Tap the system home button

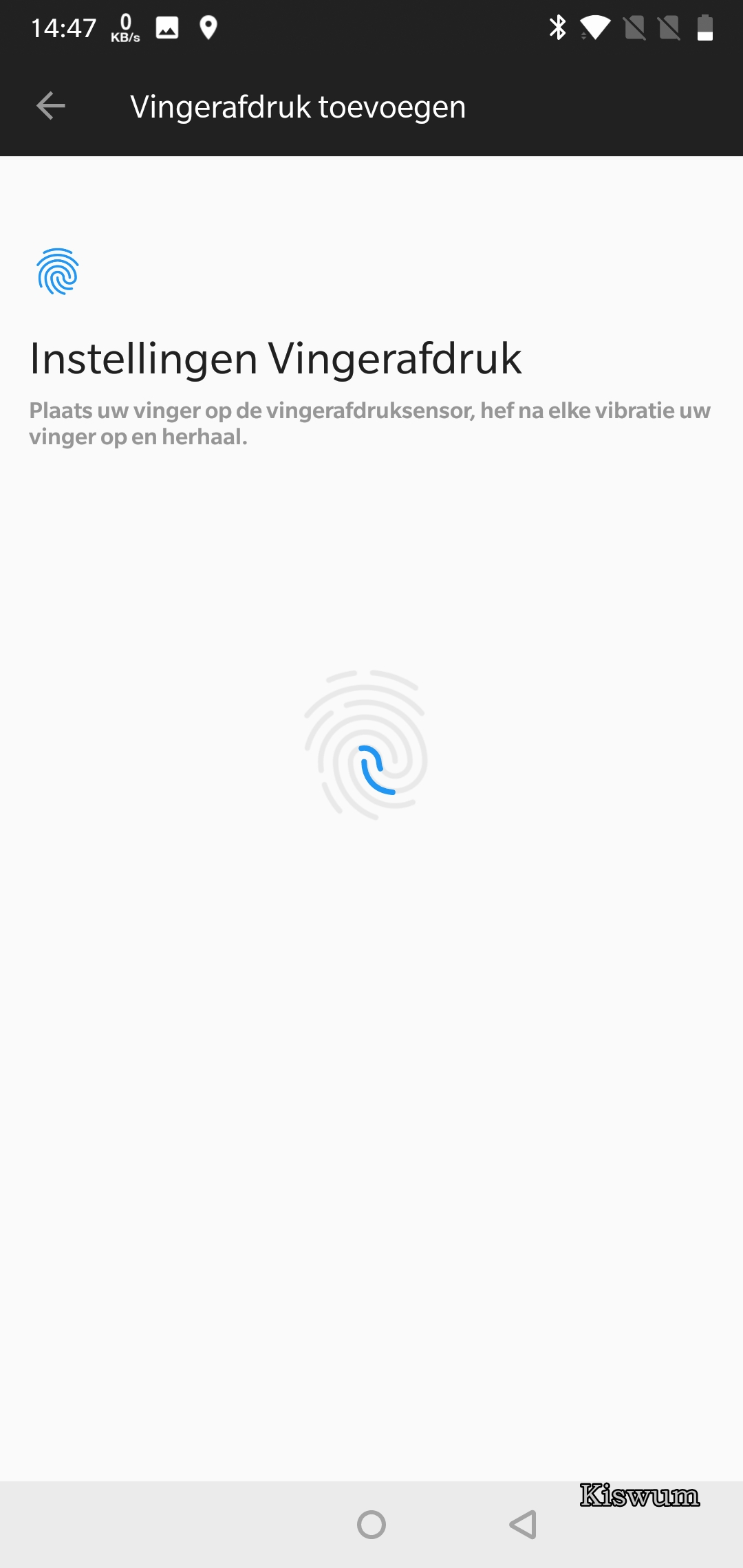(371, 1525)
